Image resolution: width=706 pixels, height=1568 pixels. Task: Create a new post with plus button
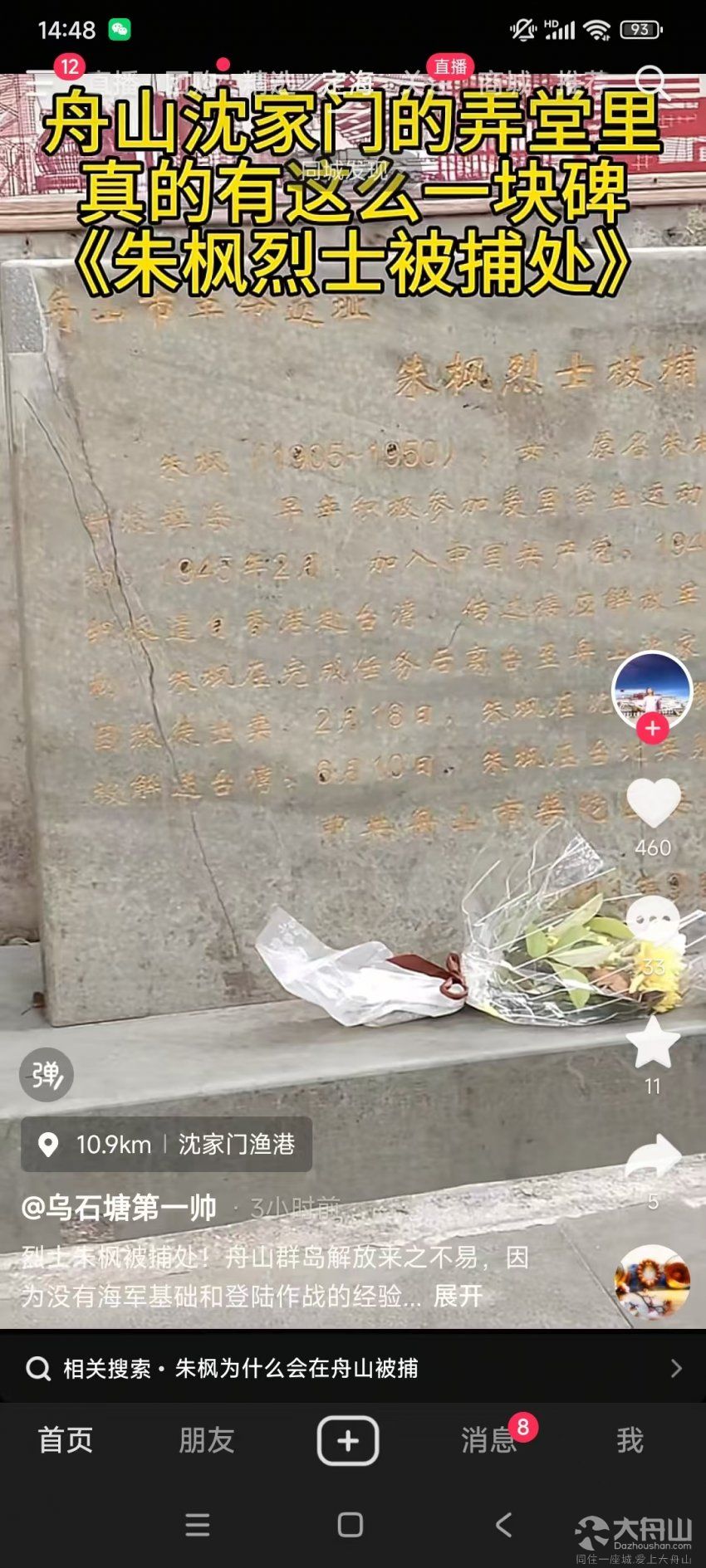[x=348, y=1441]
